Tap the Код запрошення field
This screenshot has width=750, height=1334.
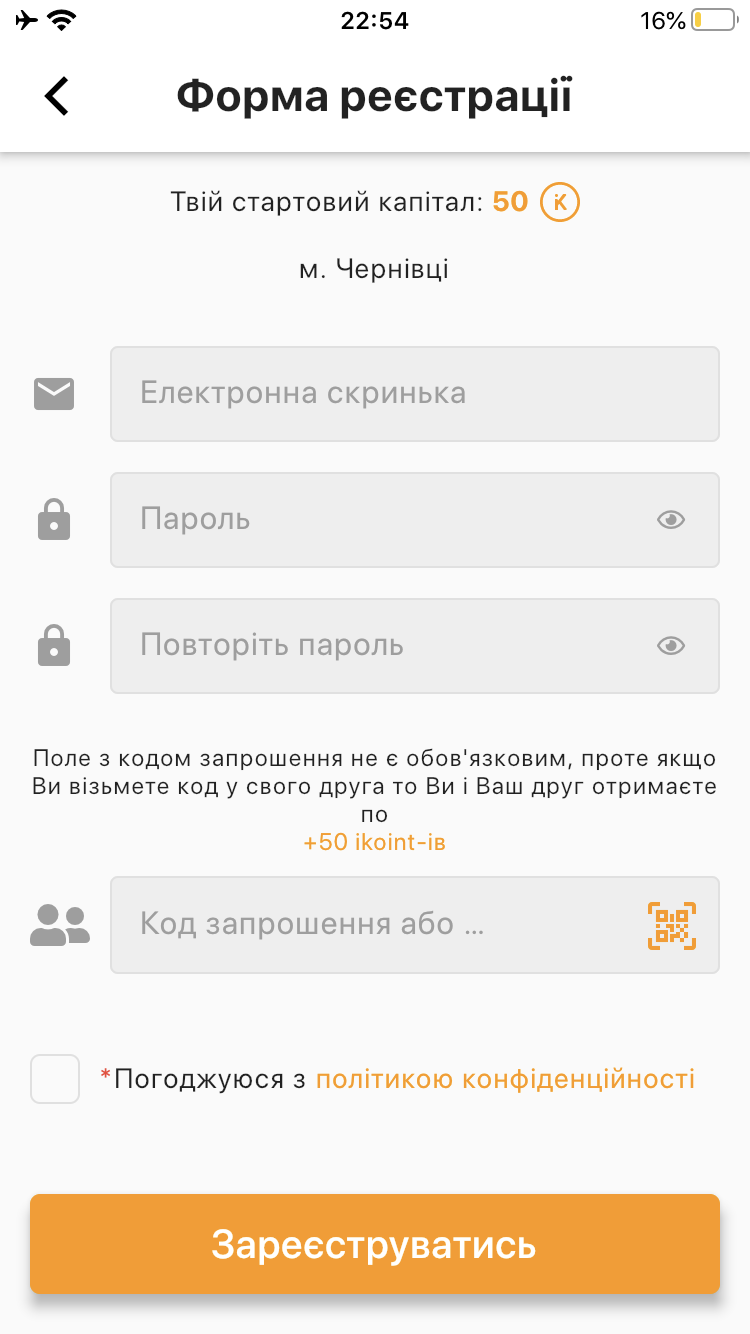(370, 924)
